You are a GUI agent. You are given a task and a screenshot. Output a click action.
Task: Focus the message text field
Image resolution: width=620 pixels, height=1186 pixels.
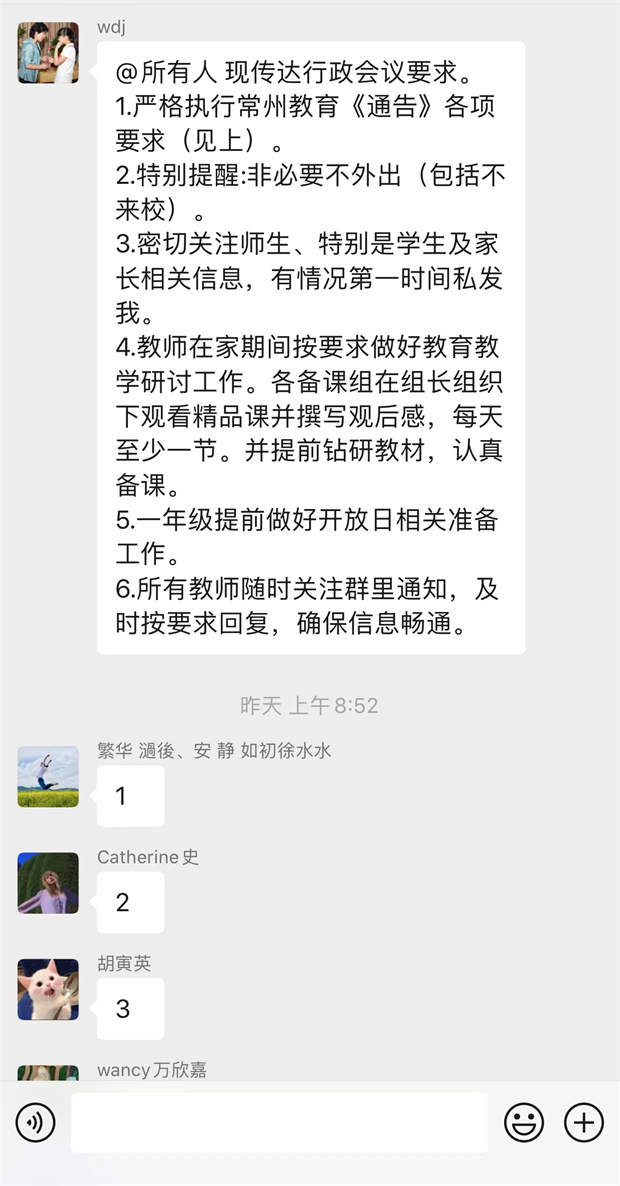279,1123
